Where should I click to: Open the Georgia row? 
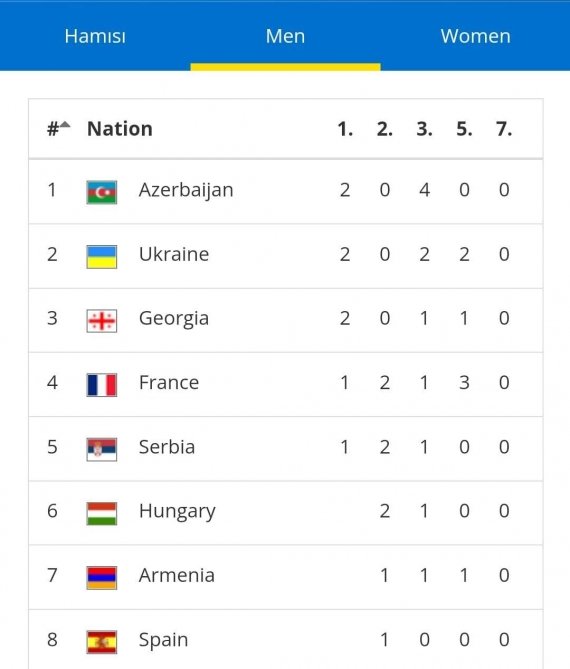tap(285, 320)
